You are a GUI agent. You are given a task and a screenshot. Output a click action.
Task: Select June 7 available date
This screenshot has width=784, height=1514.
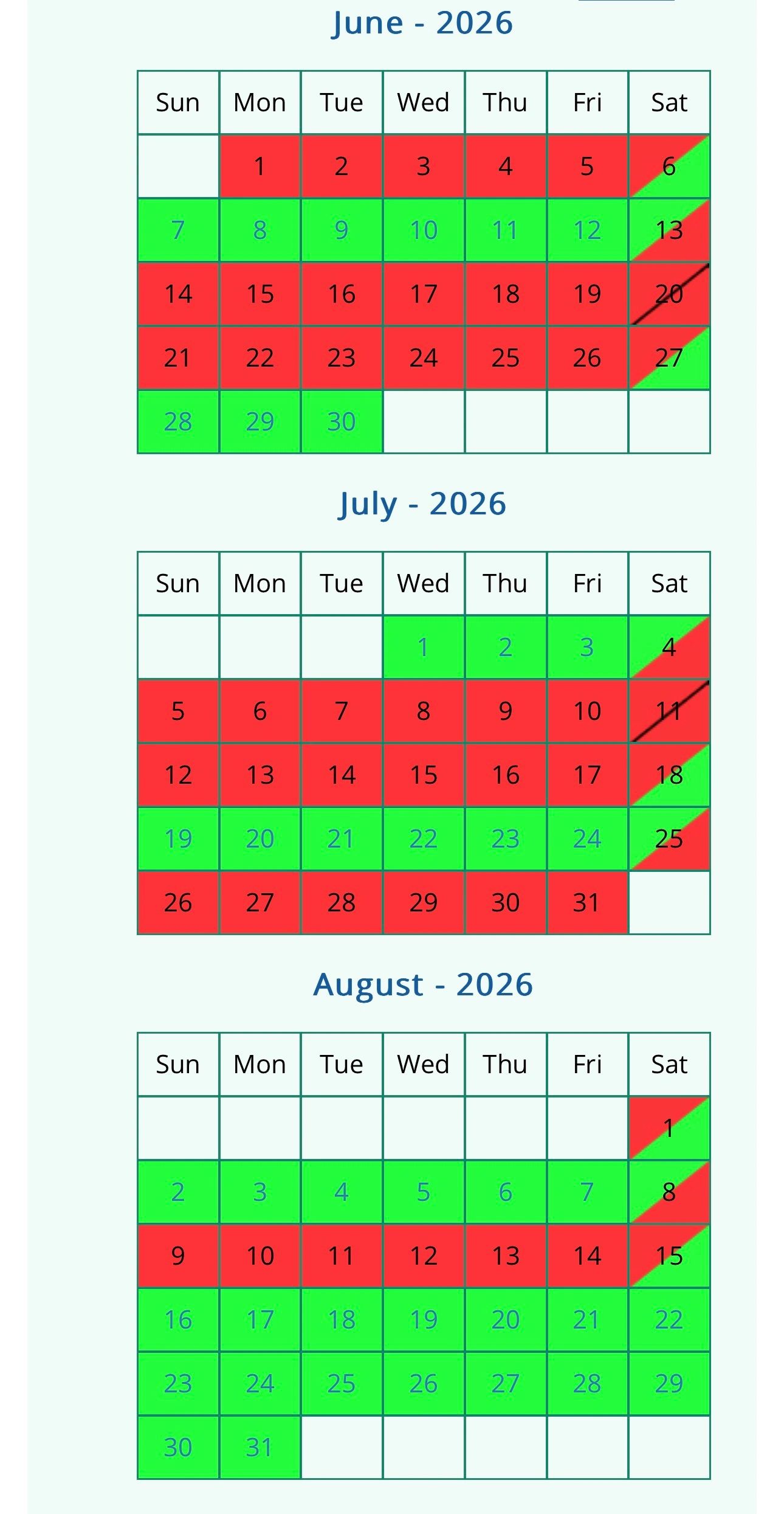178,230
